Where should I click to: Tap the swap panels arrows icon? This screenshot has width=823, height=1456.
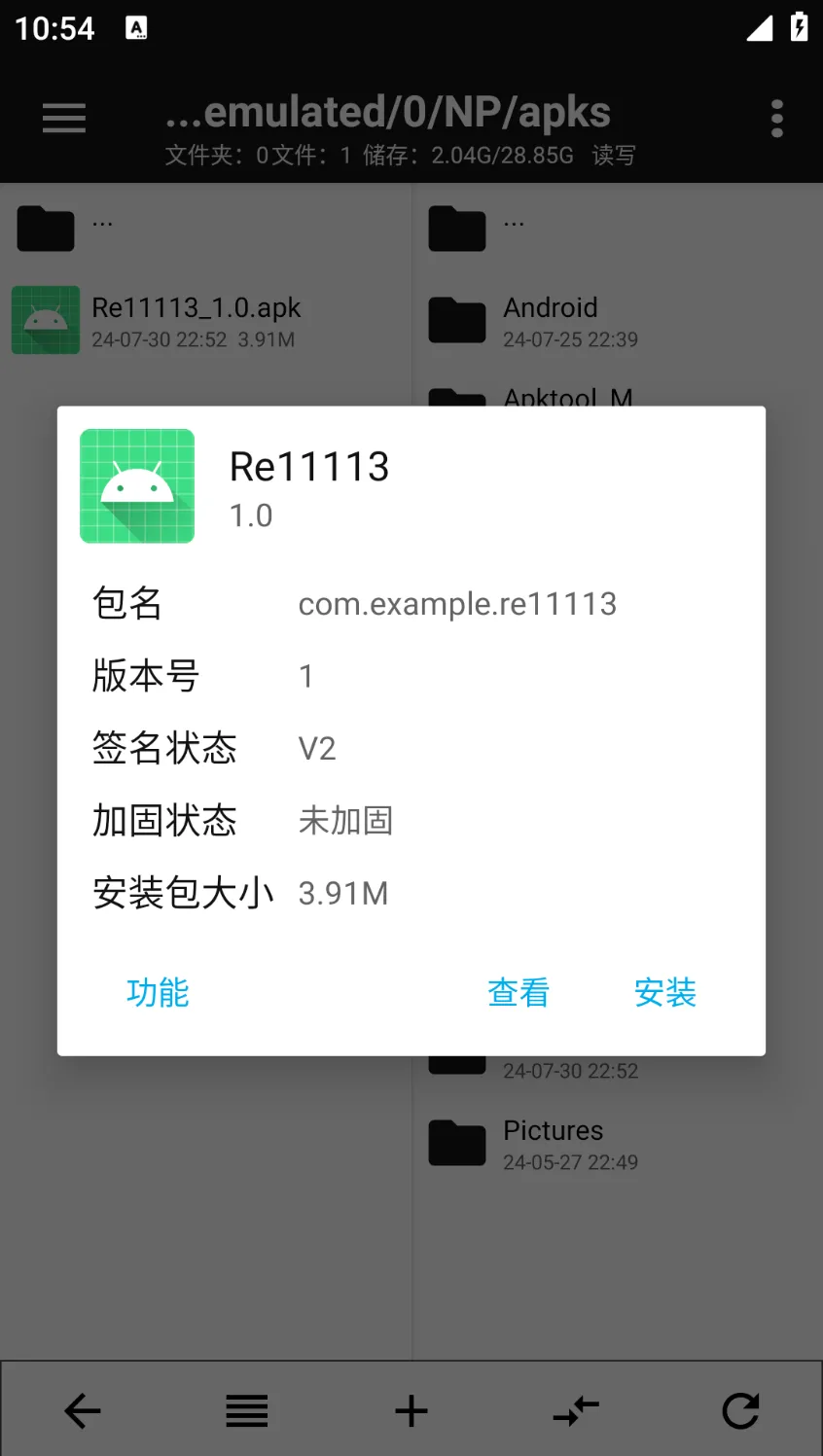point(576,1410)
